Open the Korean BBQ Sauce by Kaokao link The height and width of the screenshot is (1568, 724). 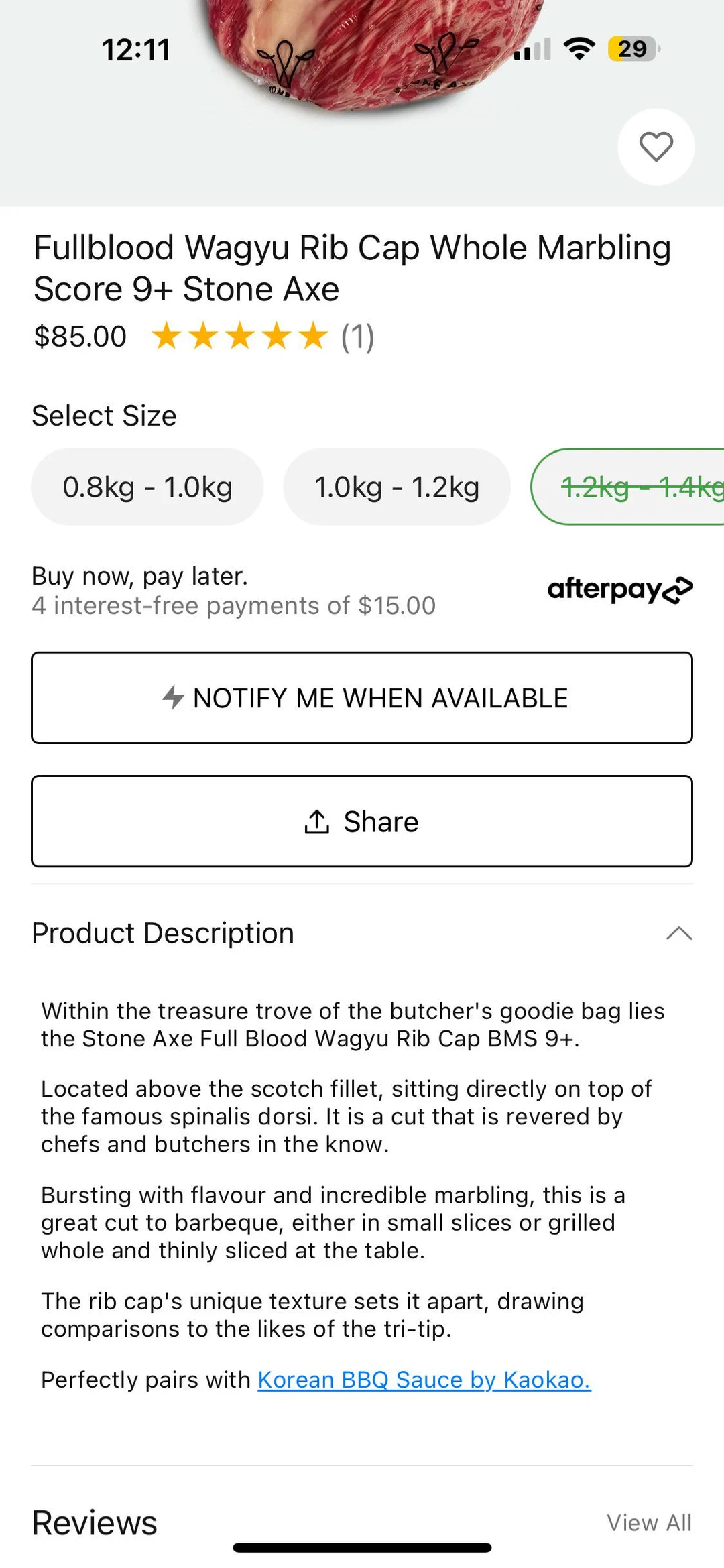coord(424,1380)
